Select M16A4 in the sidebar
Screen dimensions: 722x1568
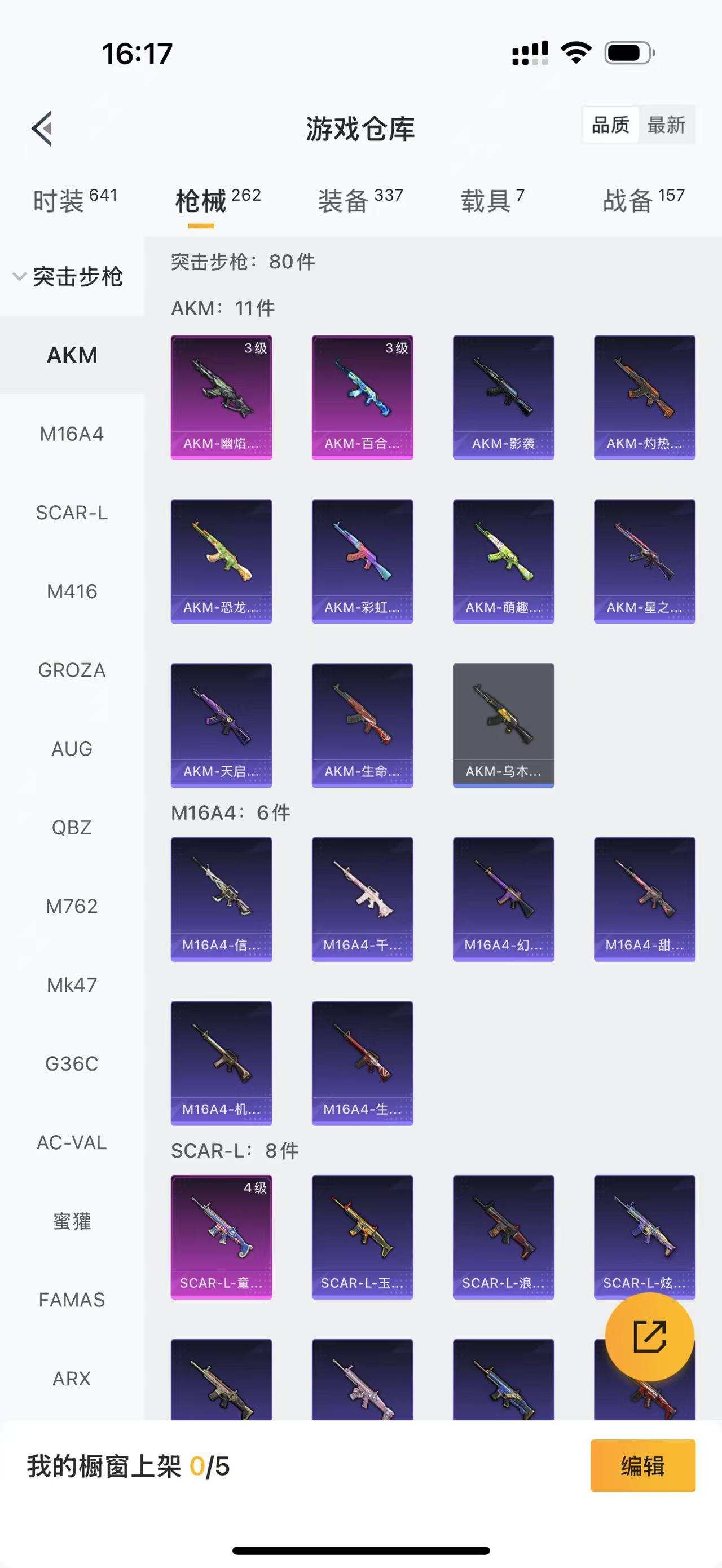[72, 434]
